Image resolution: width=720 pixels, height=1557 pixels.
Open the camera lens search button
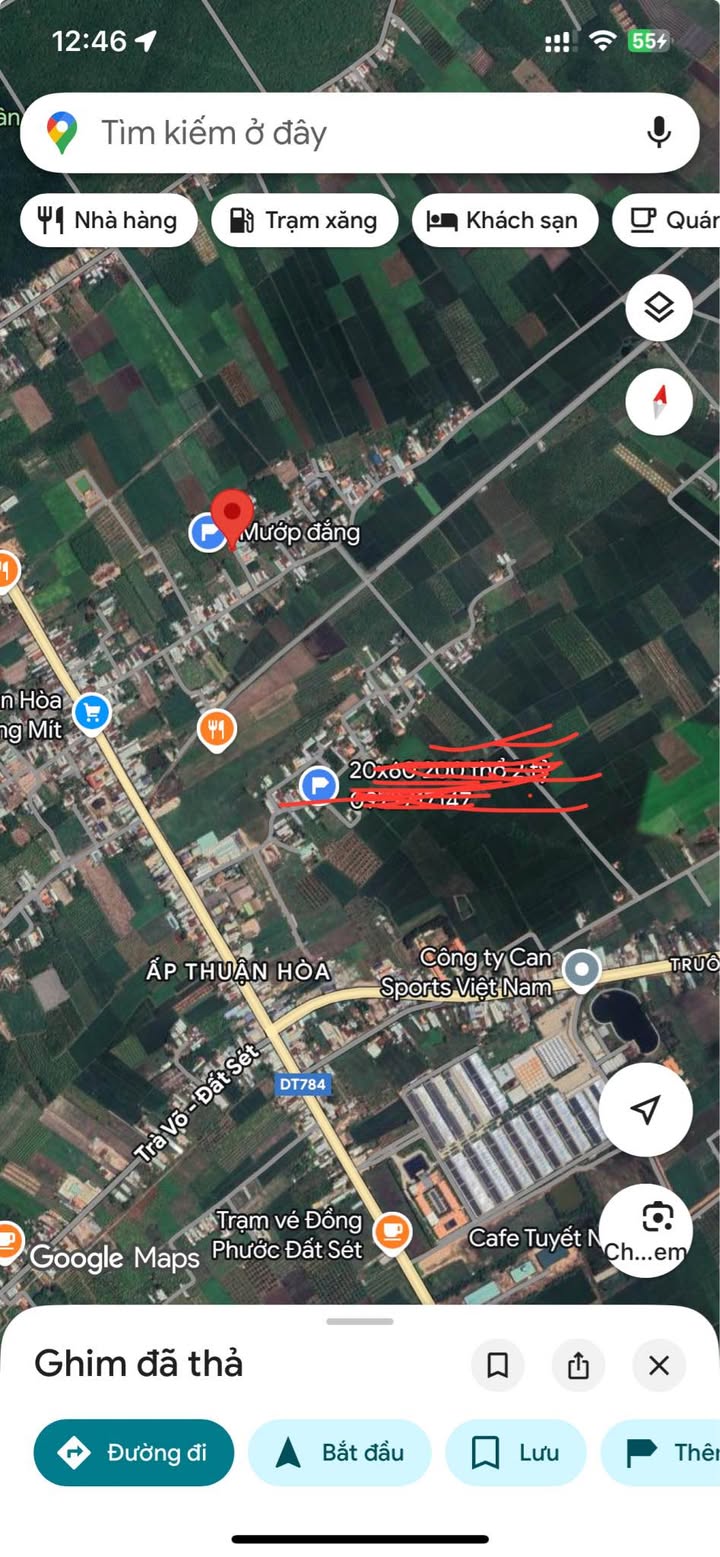[646, 1230]
